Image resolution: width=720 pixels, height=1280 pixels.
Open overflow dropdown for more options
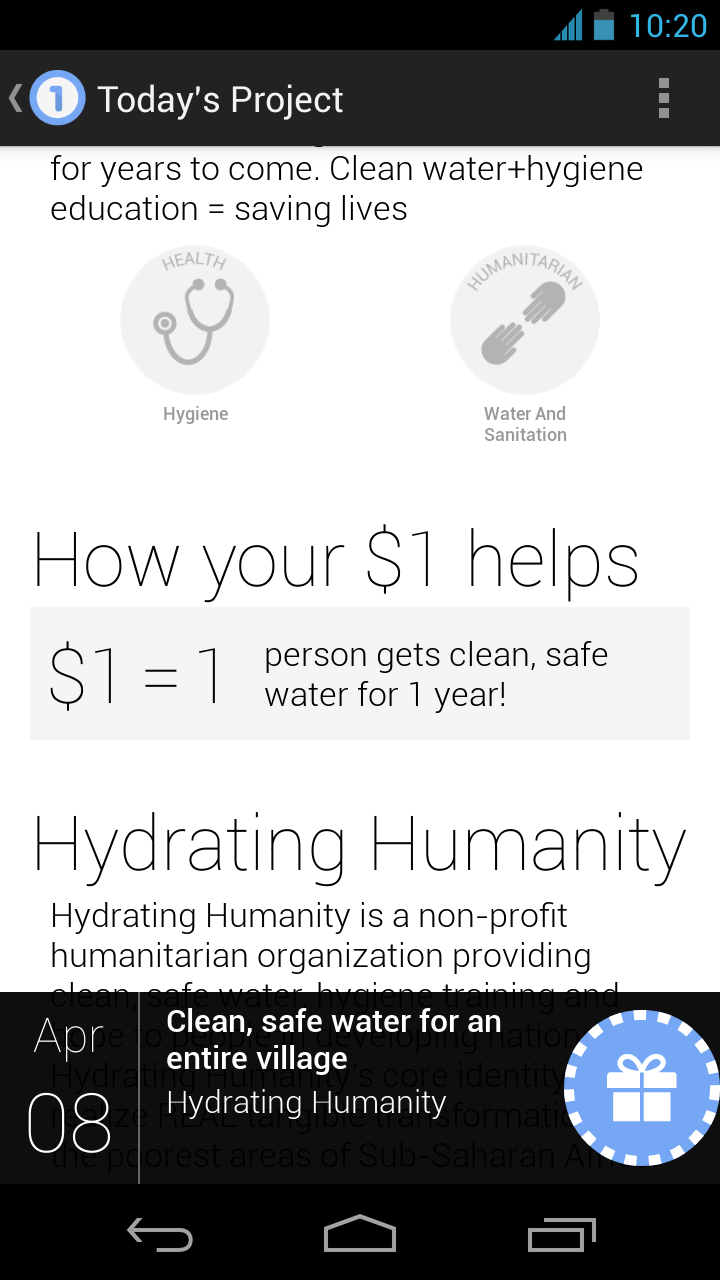click(x=663, y=98)
